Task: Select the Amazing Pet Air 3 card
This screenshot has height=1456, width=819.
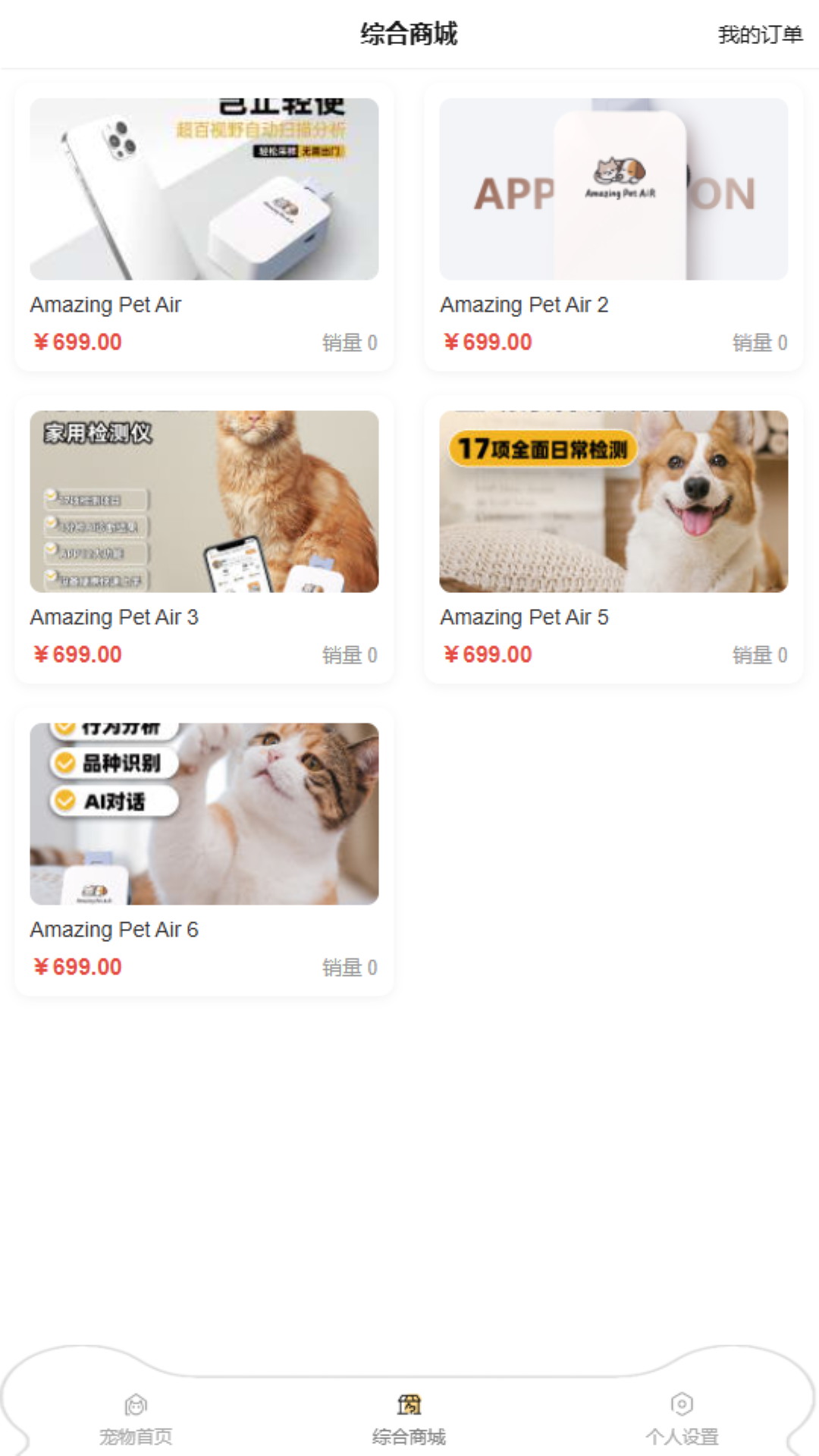Action: tap(204, 539)
